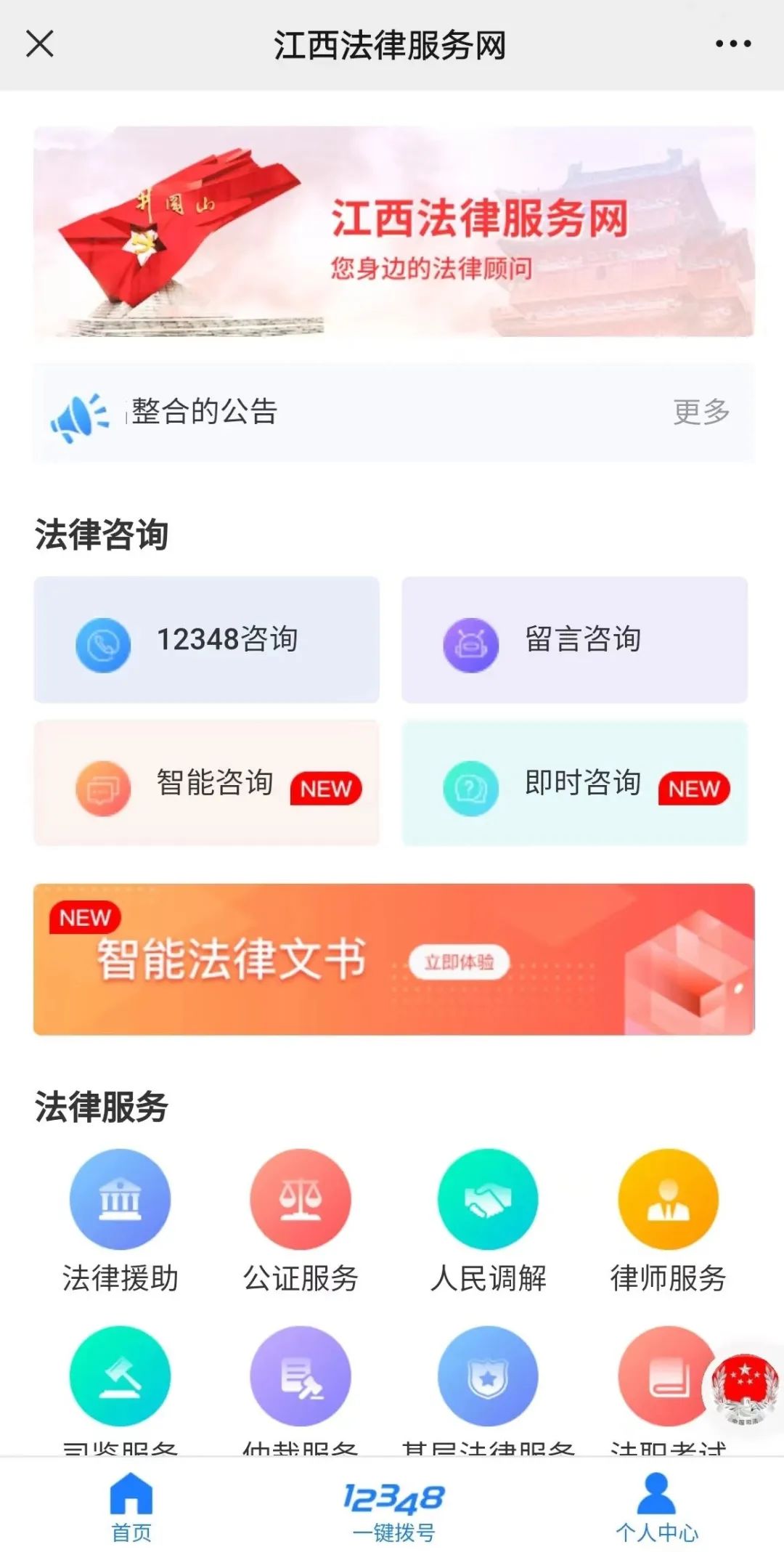Close the 江西法律服务网 page
This screenshot has width=784, height=1552.
40,44
